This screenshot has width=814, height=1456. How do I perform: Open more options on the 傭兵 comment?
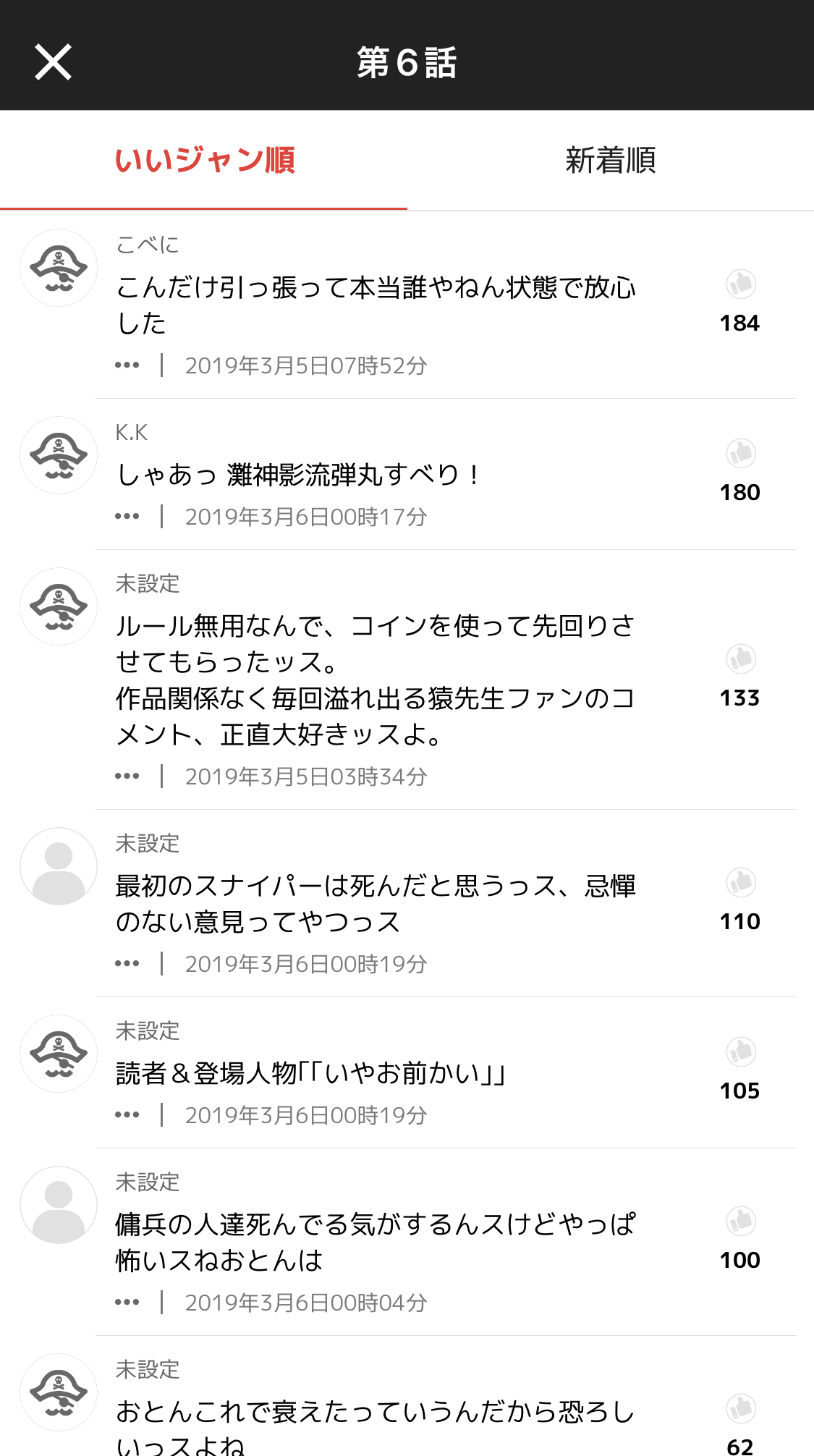click(x=127, y=1302)
